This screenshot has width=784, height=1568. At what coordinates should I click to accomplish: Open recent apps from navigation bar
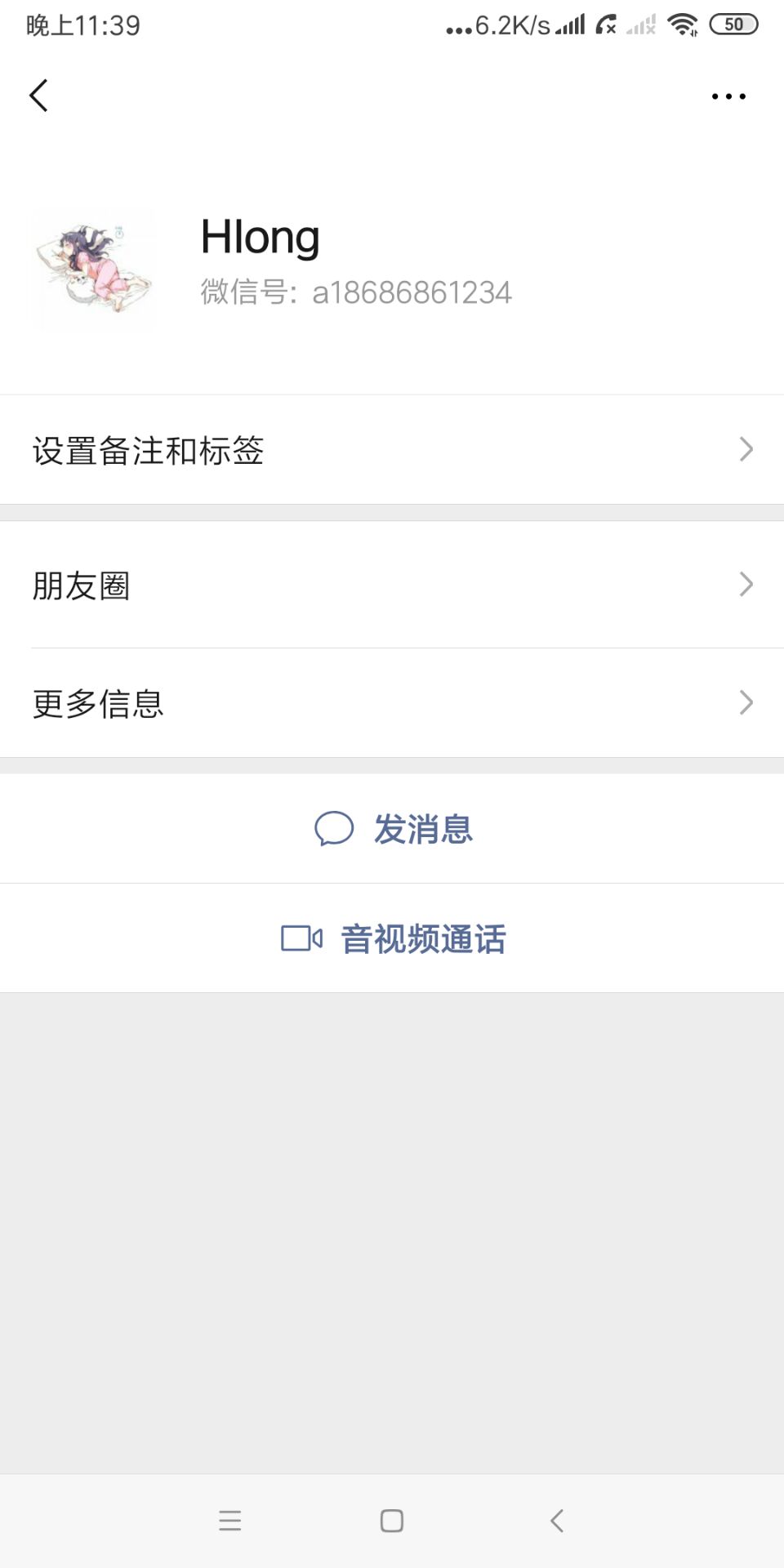(230, 1521)
